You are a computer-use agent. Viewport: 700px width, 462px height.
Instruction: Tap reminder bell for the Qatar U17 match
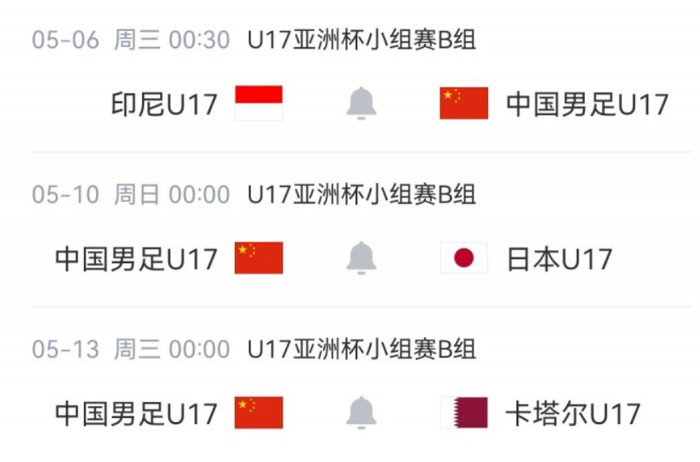tap(362, 412)
